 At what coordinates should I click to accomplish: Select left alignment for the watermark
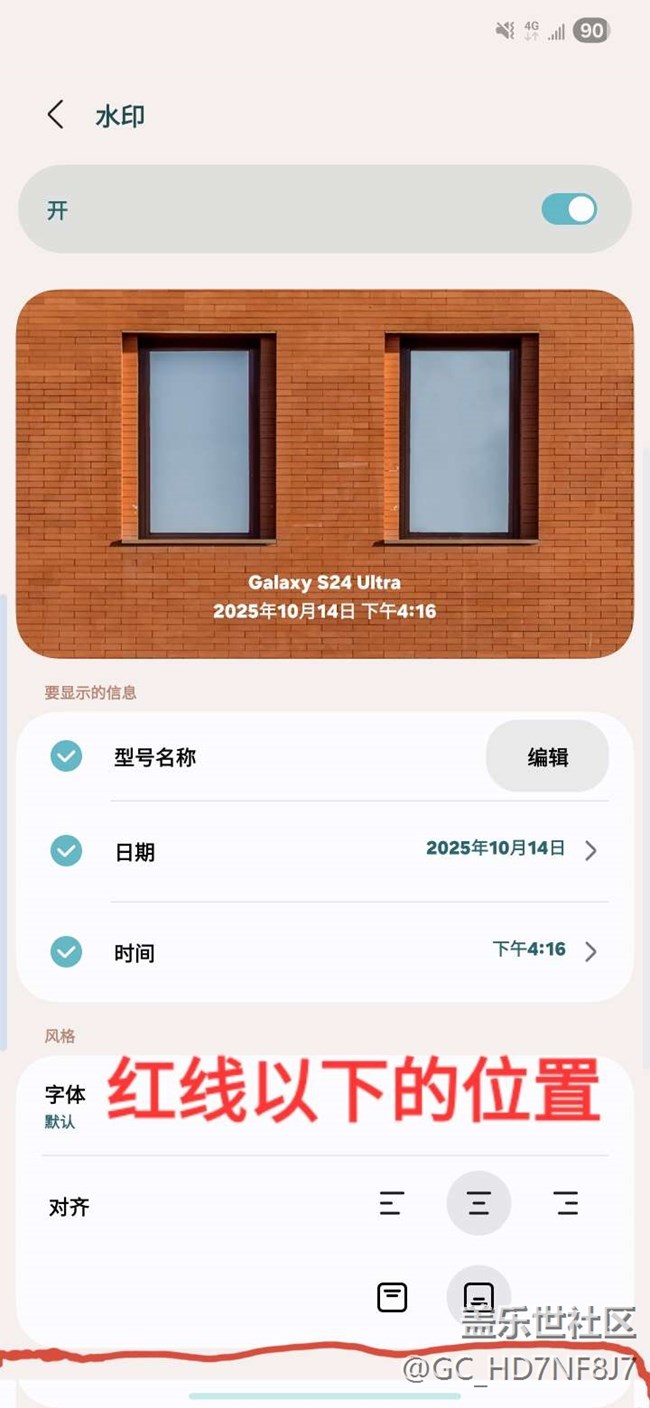[x=391, y=1203]
